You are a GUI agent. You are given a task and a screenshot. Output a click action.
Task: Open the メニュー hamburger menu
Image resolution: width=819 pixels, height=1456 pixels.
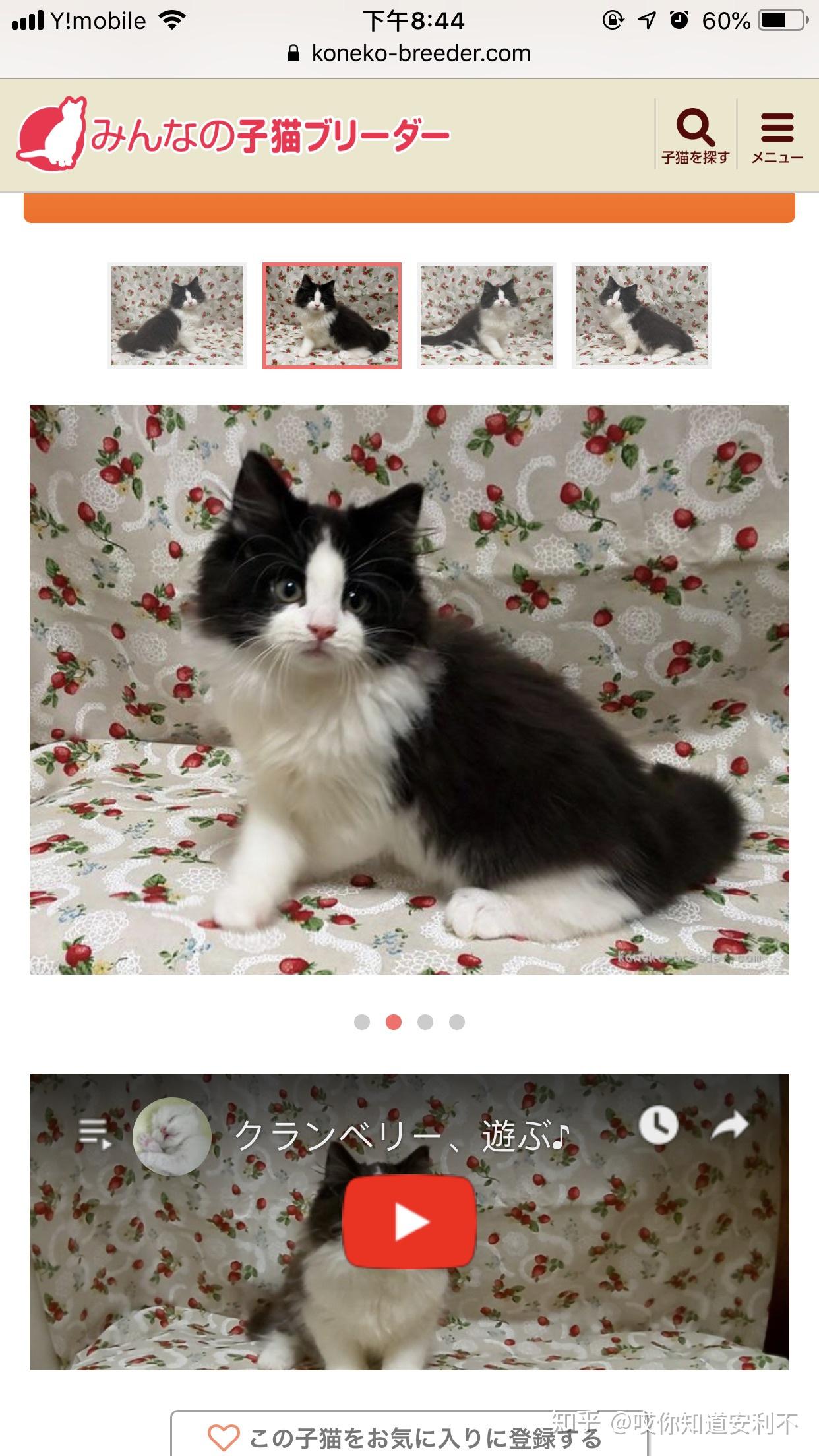coord(777,135)
